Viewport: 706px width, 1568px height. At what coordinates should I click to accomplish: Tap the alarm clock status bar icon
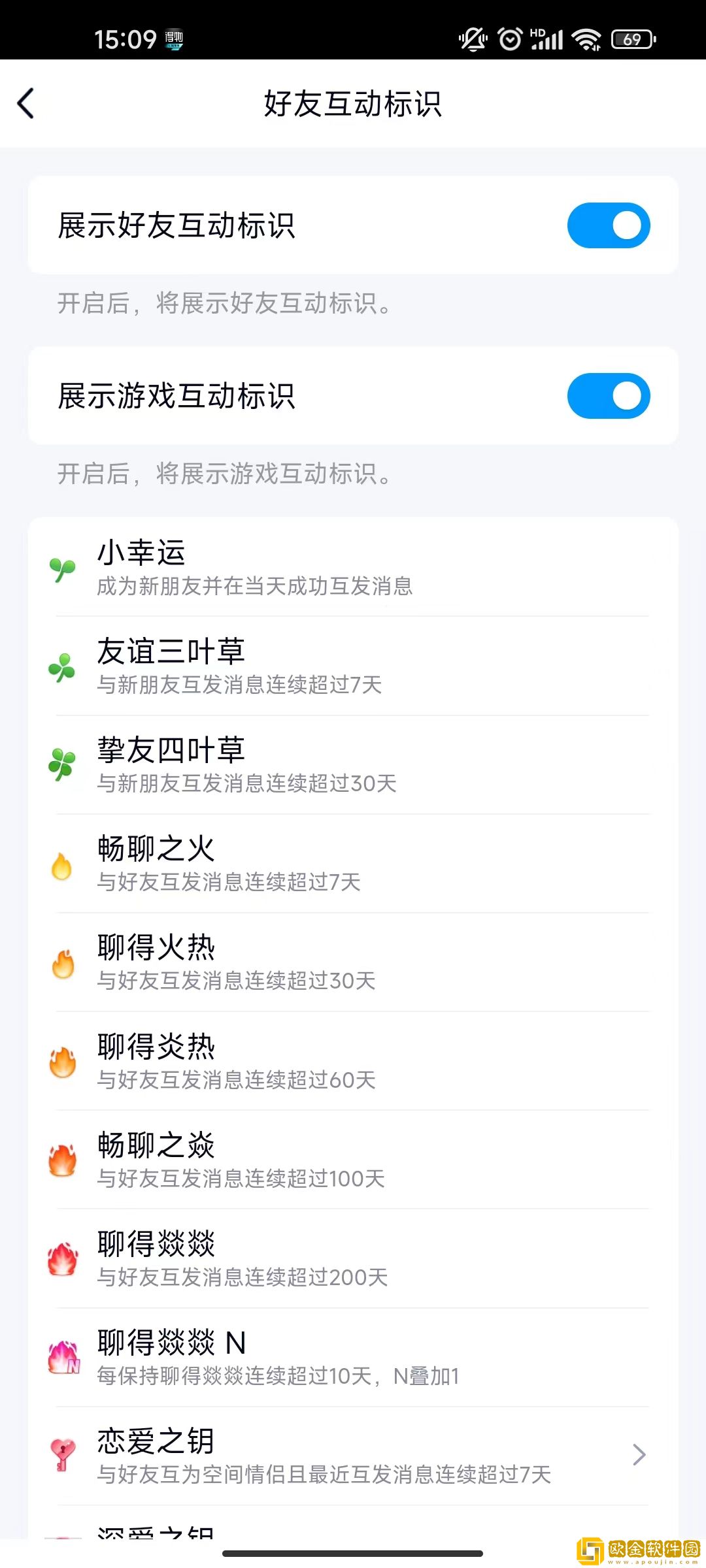509,39
